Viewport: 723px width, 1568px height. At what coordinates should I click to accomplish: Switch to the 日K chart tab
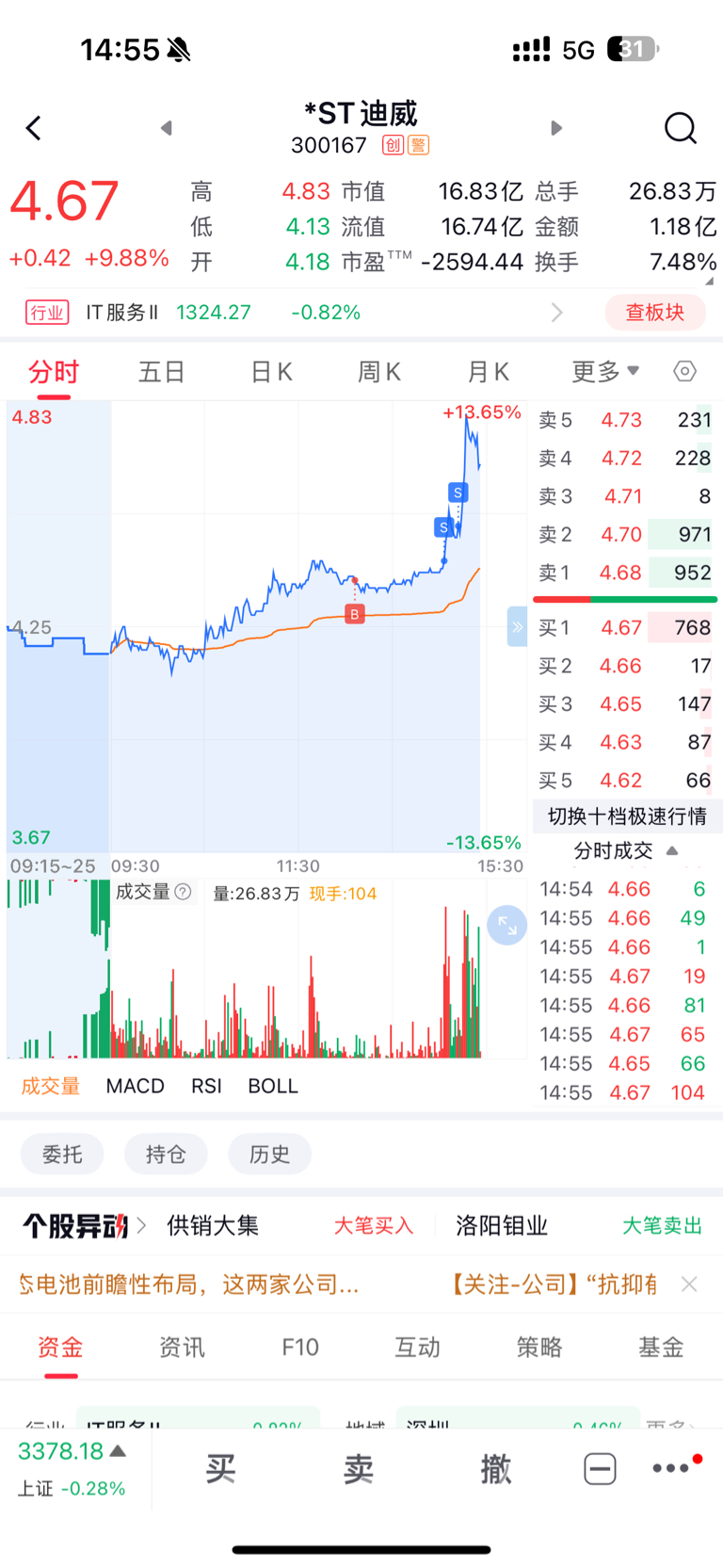pyautogui.click(x=271, y=372)
